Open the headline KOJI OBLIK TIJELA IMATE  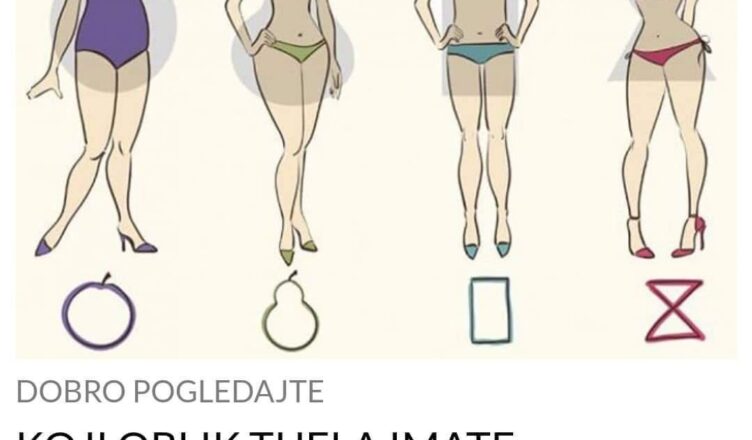click(x=266, y=431)
